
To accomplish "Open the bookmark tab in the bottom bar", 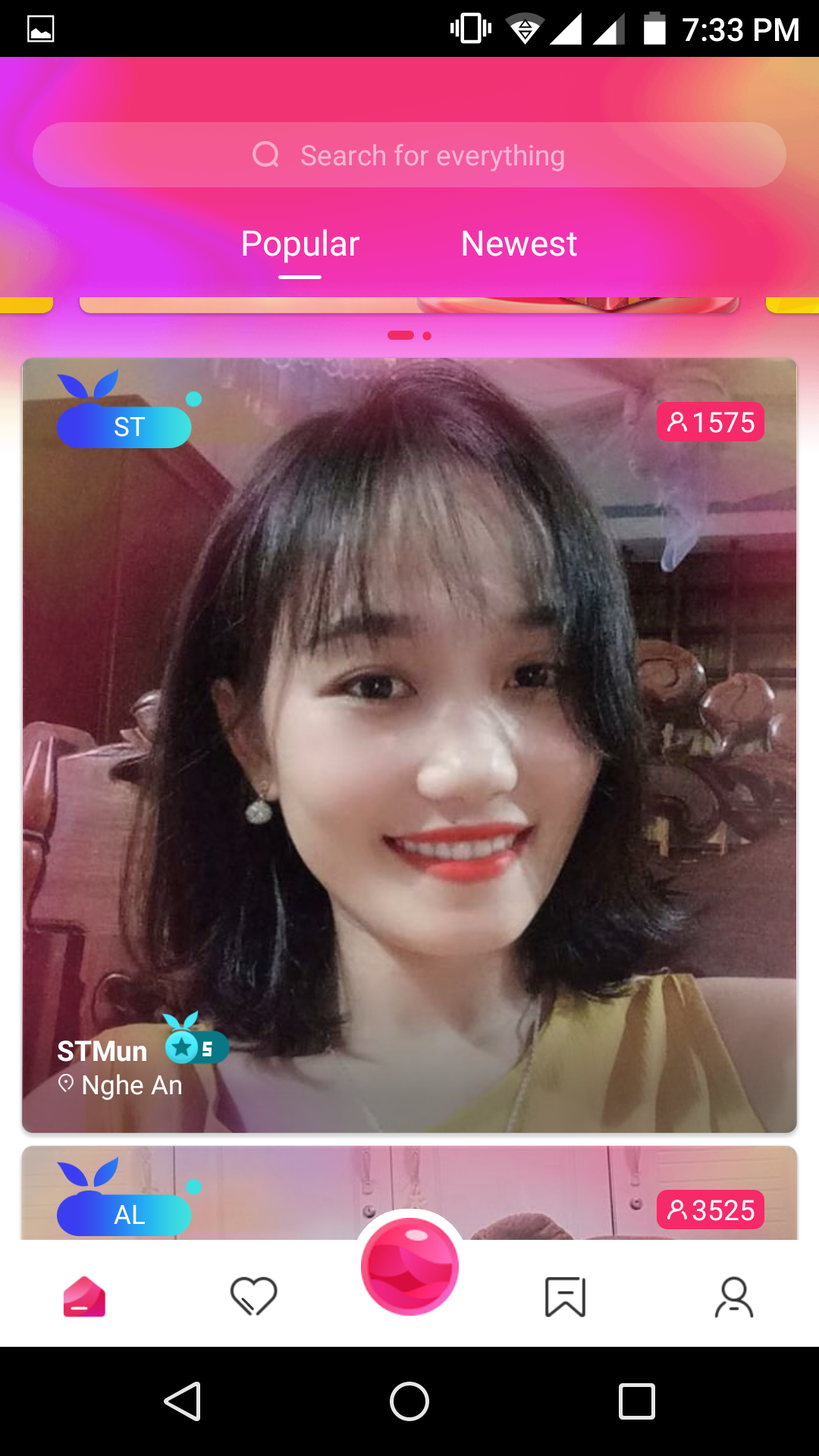I will pyautogui.click(x=566, y=1297).
